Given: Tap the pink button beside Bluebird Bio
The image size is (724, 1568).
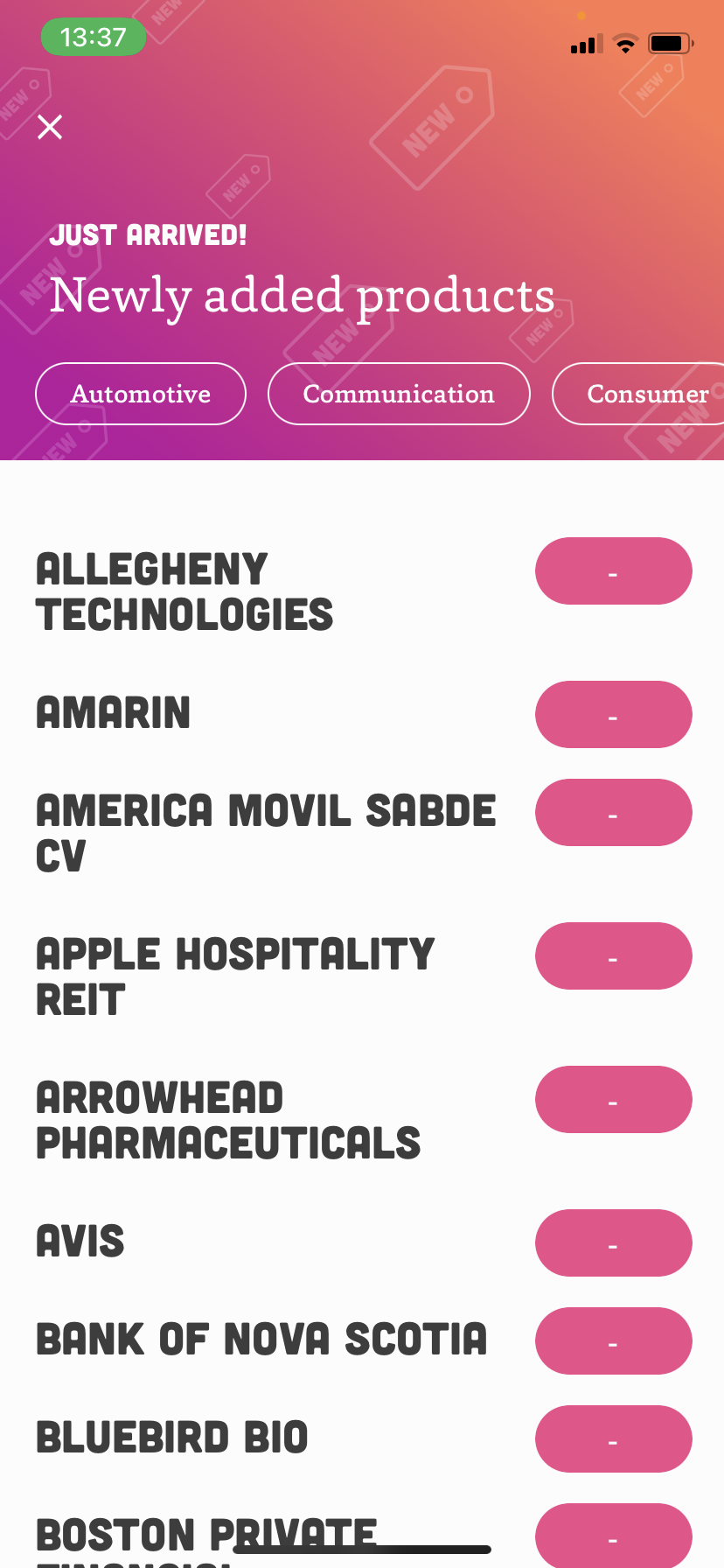Looking at the screenshot, I should tap(613, 1438).
